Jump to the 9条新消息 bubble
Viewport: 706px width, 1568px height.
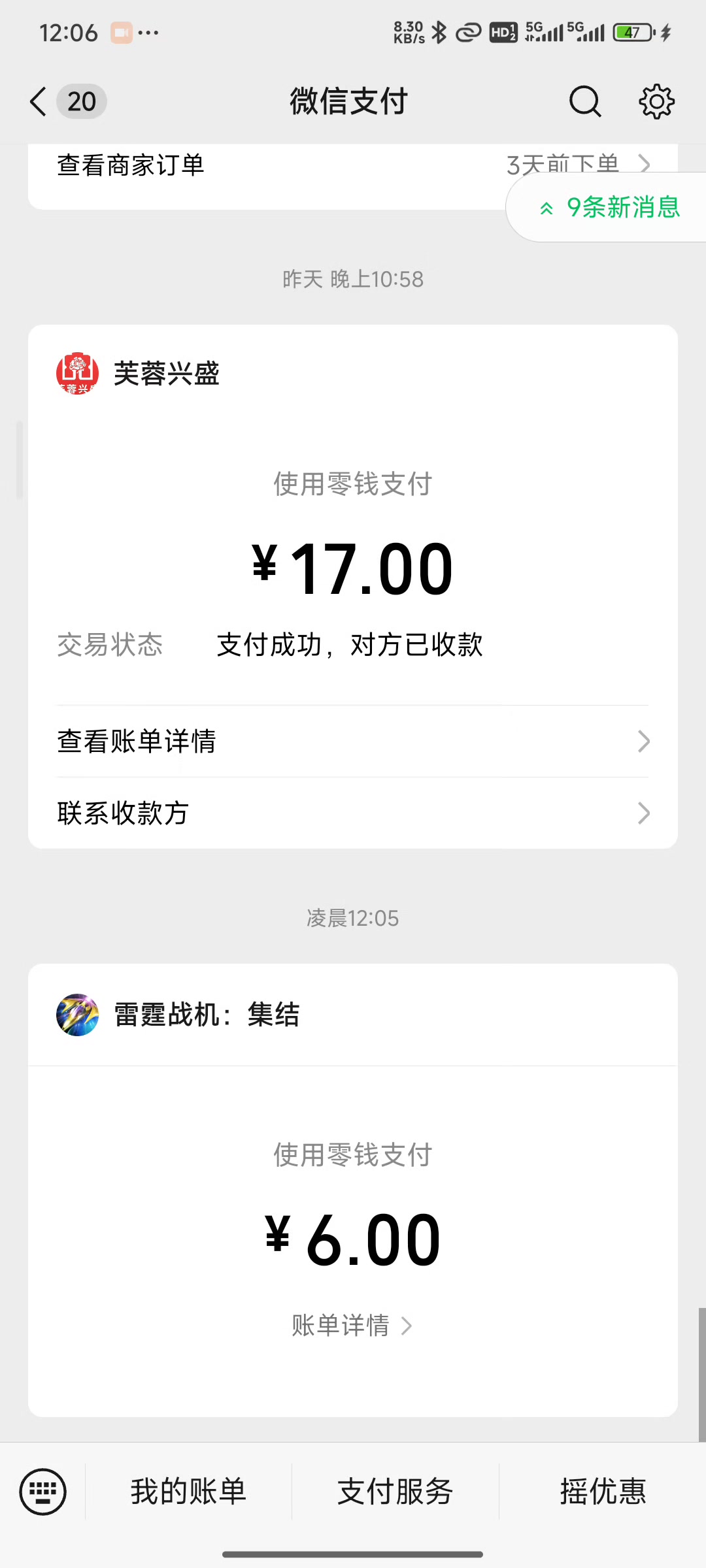pyautogui.click(x=608, y=208)
